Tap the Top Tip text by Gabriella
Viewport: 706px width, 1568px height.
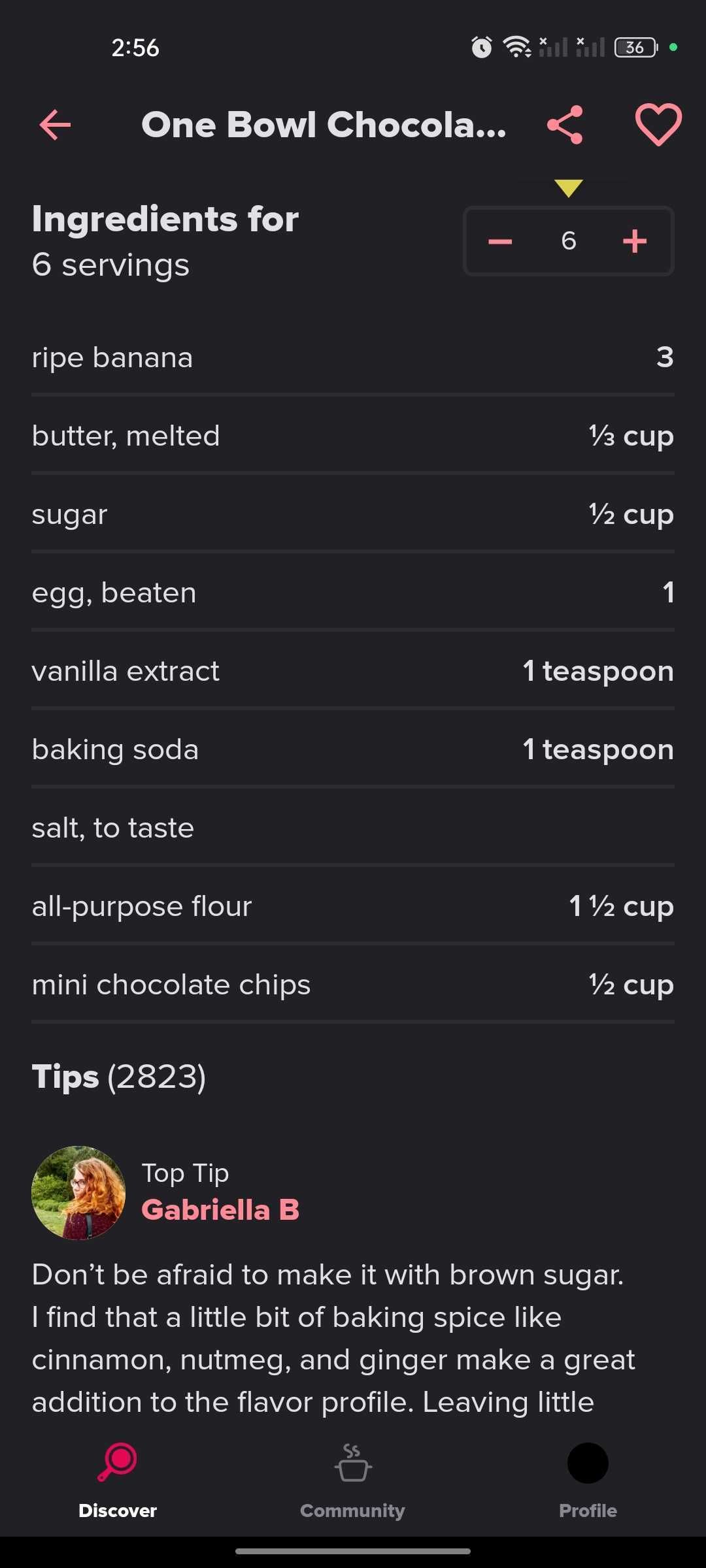click(x=185, y=1172)
